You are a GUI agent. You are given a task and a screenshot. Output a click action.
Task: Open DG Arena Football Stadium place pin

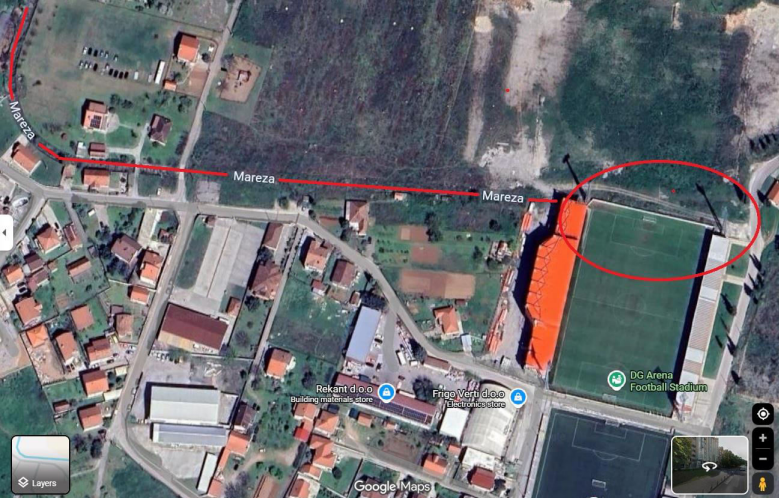617,380
